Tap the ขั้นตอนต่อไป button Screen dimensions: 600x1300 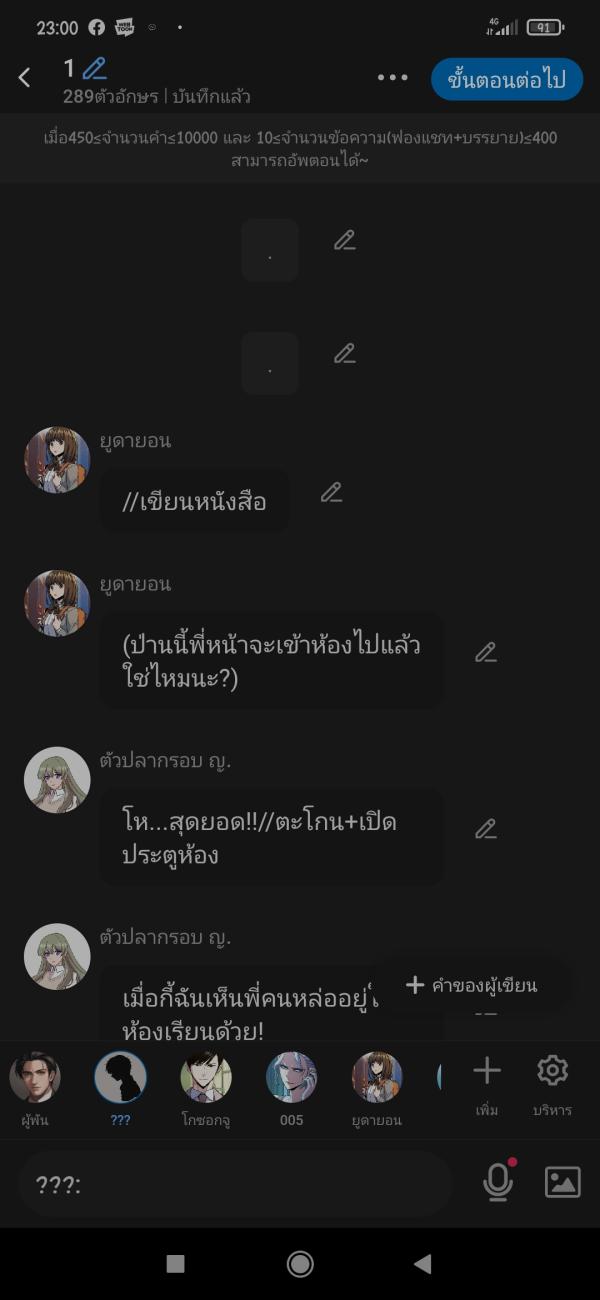coord(507,79)
